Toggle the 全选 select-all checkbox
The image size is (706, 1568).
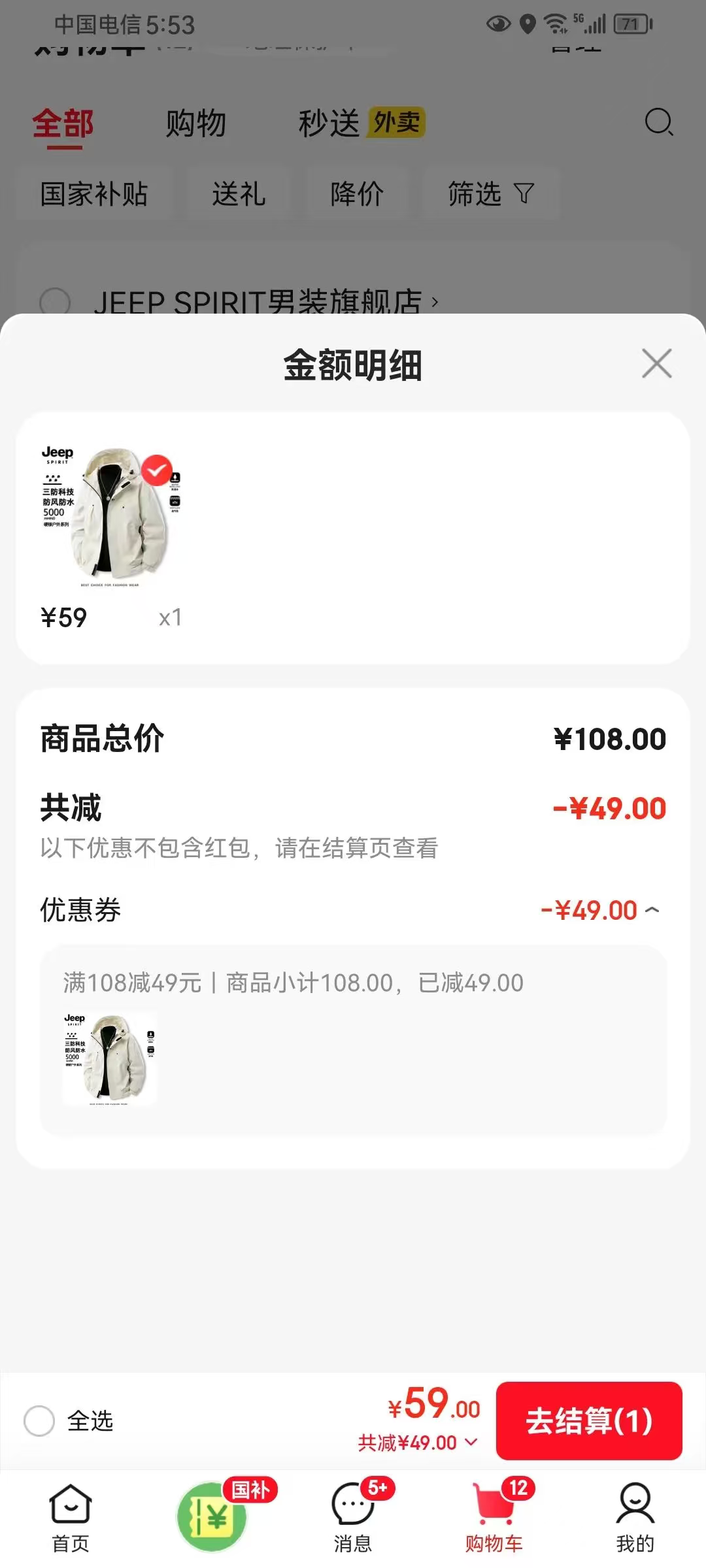pos(39,1420)
